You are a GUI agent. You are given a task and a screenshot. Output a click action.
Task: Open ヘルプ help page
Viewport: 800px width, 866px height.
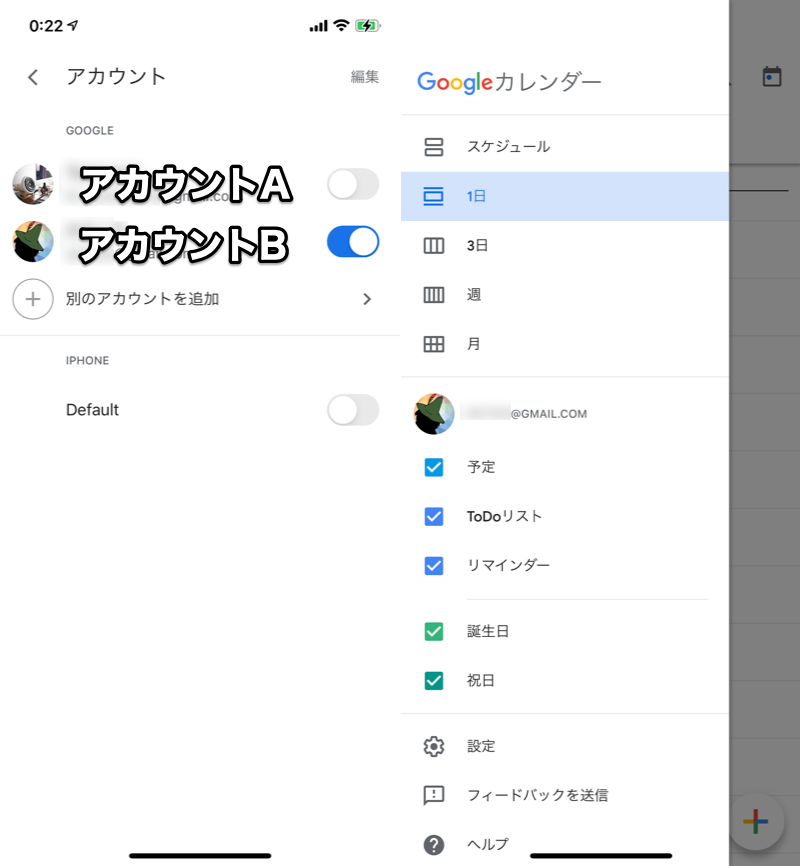click(x=487, y=844)
